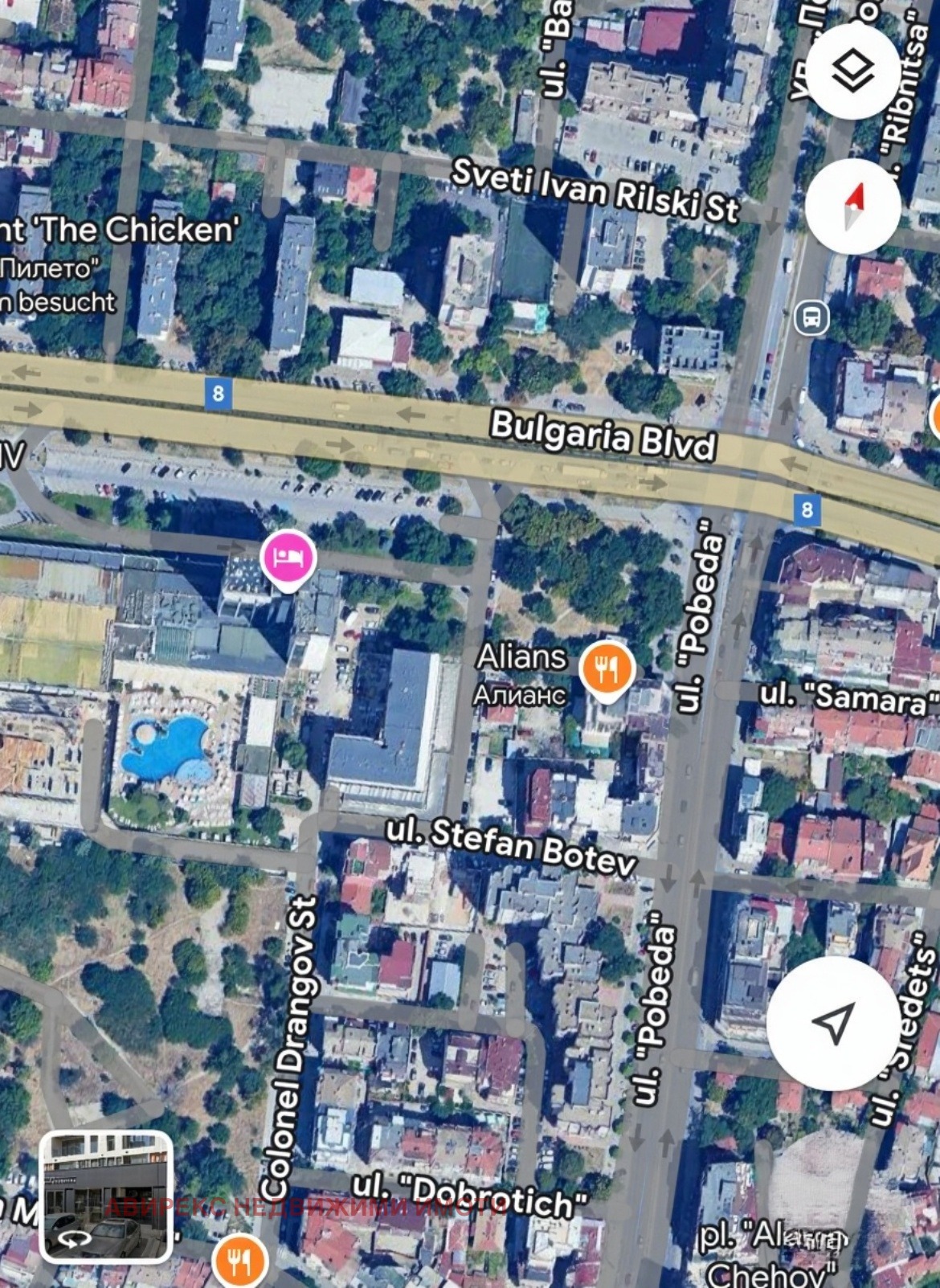Select the bus stop icon
Image resolution: width=940 pixels, height=1288 pixels.
[x=811, y=317]
